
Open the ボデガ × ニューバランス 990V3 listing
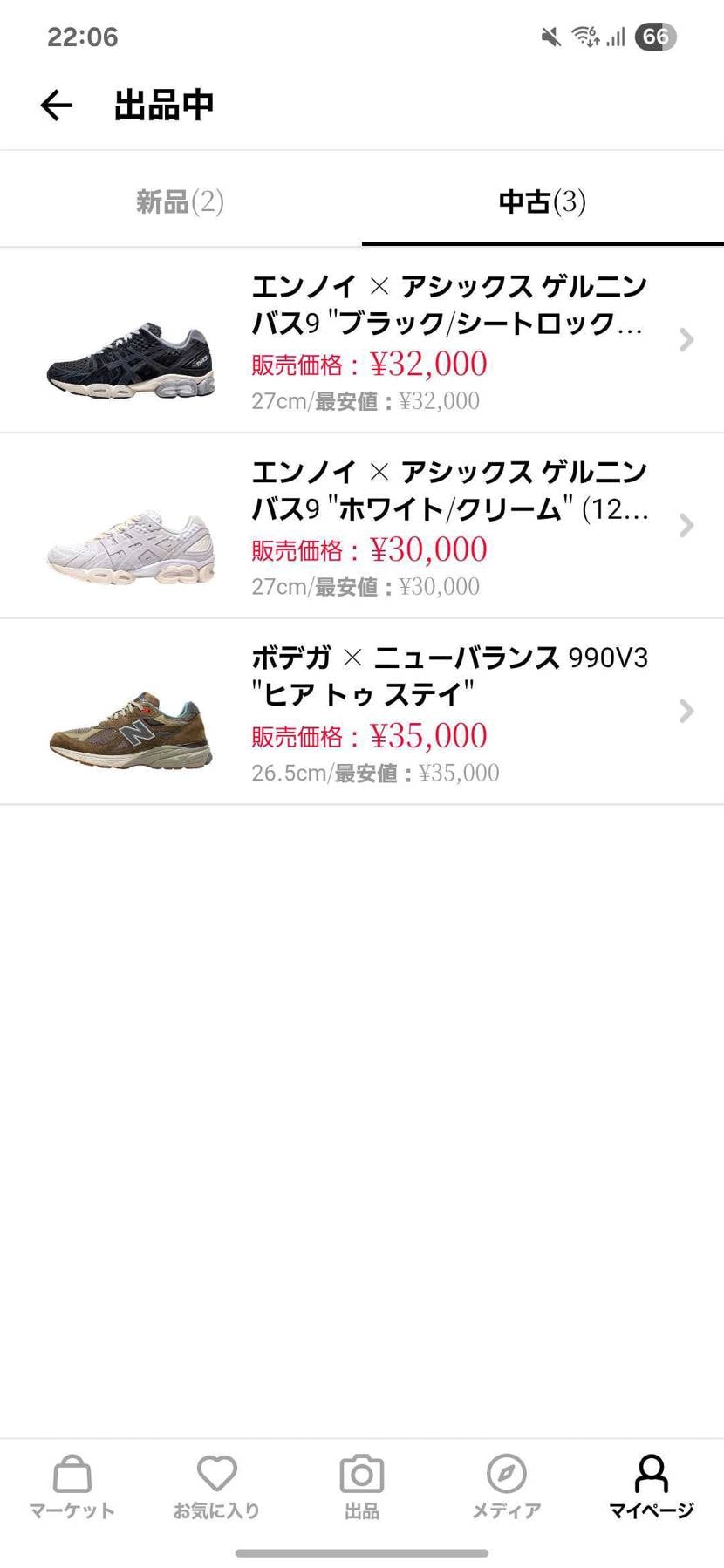coord(449,676)
